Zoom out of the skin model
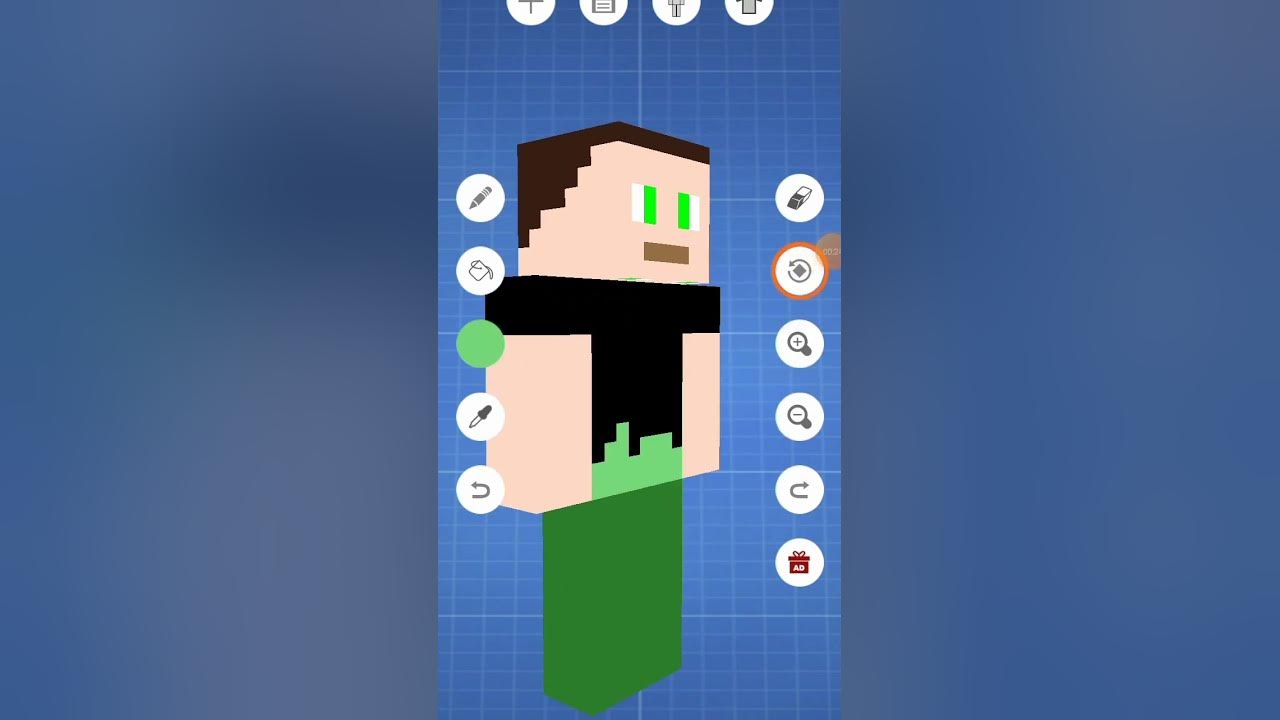Viewport: 1280px width, 720px height. (799, 417)
